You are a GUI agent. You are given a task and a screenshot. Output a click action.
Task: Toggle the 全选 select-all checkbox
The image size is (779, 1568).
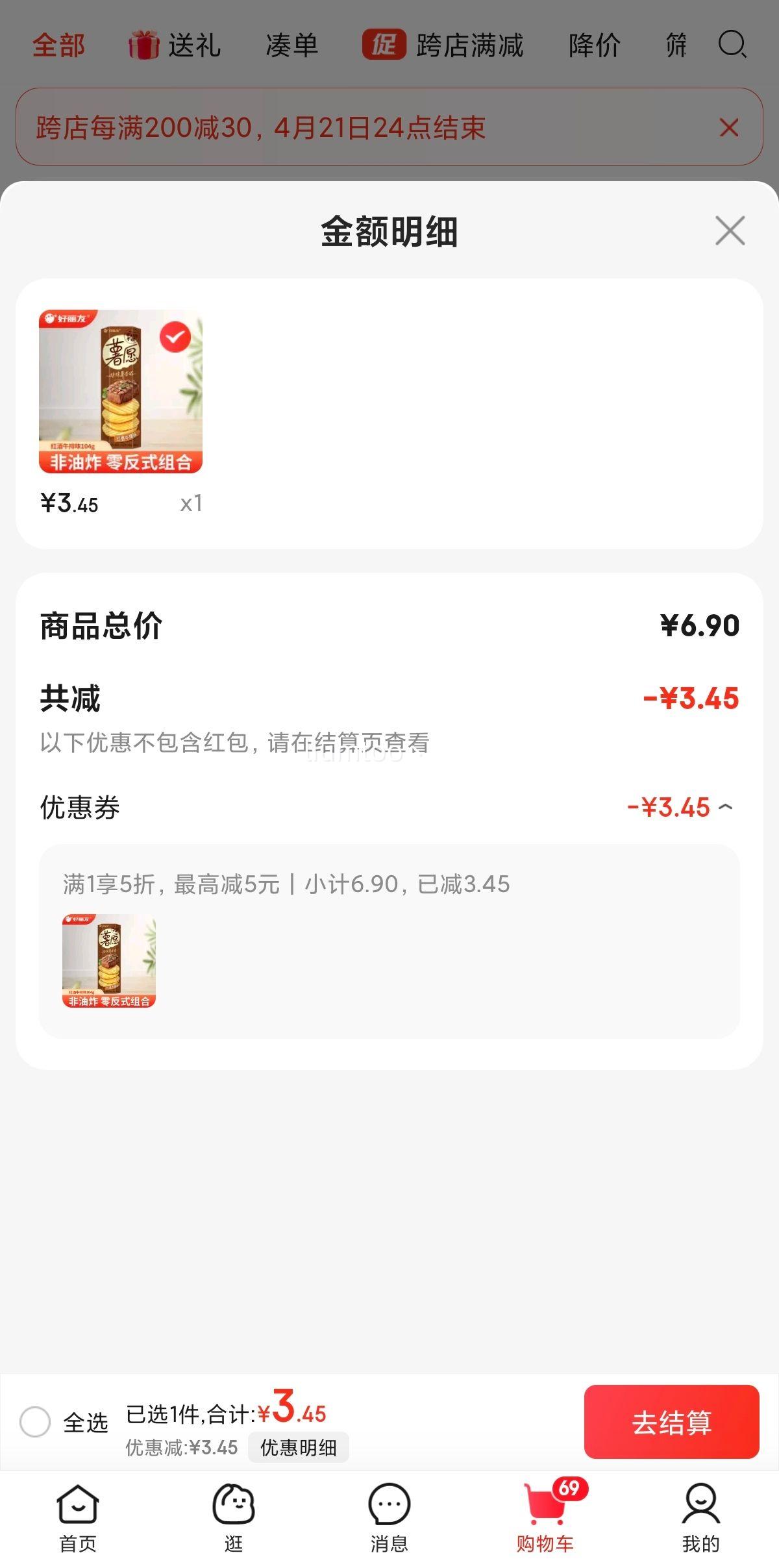coord(35,1422)
